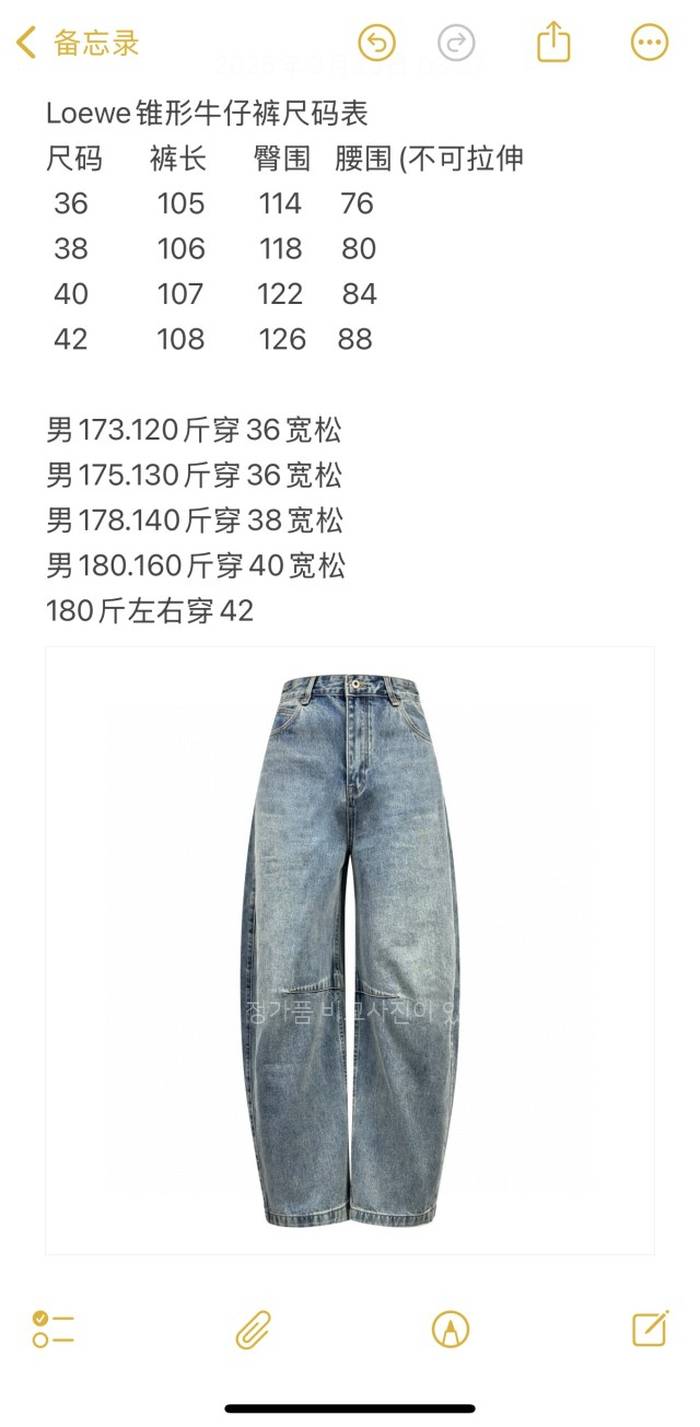Open the attached jeans photo
The height and width of the screenshot is (1427, 700).
350,950
